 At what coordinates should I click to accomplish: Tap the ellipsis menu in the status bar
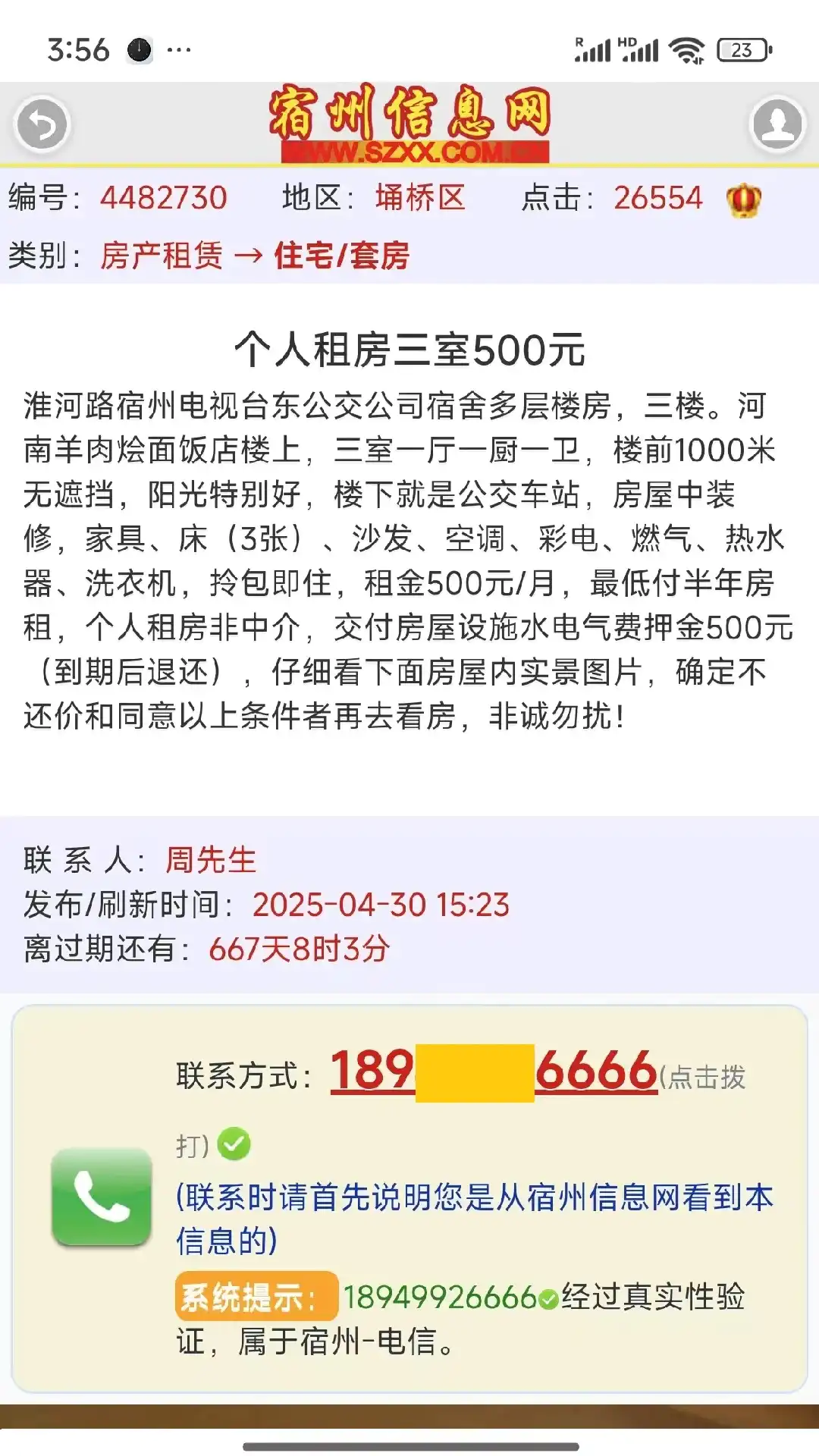[178, 50]
